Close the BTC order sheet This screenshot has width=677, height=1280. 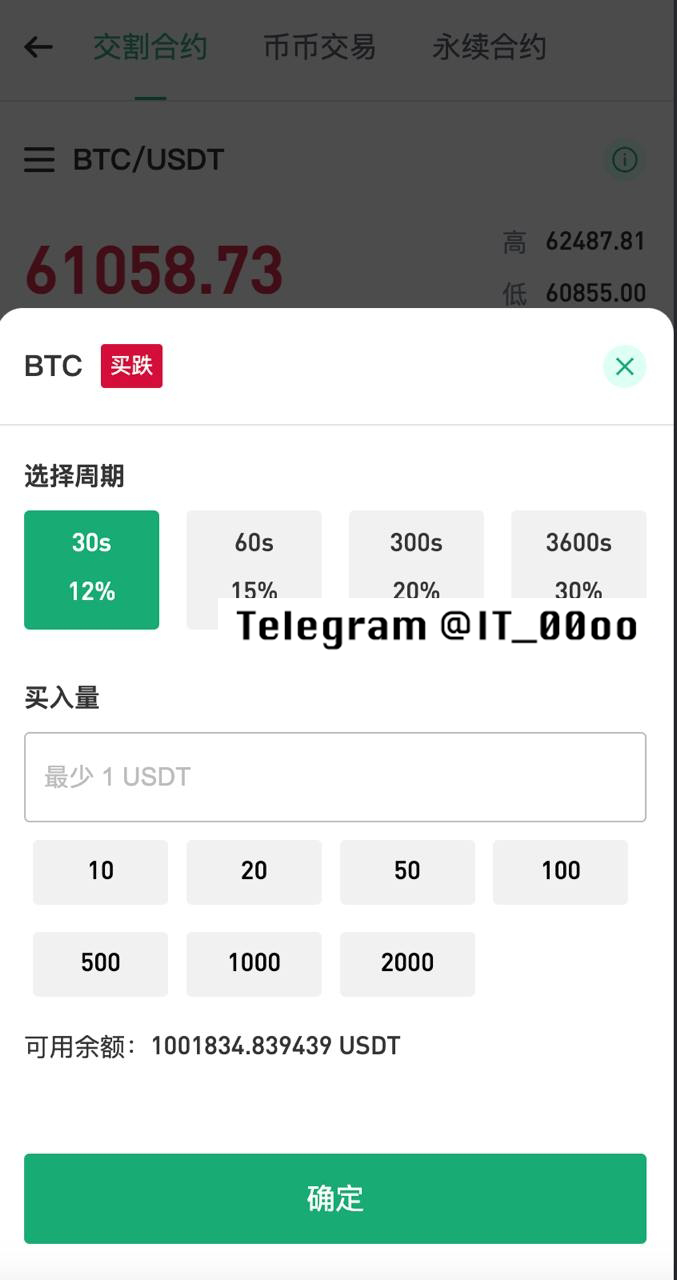[x=624, y=367]
